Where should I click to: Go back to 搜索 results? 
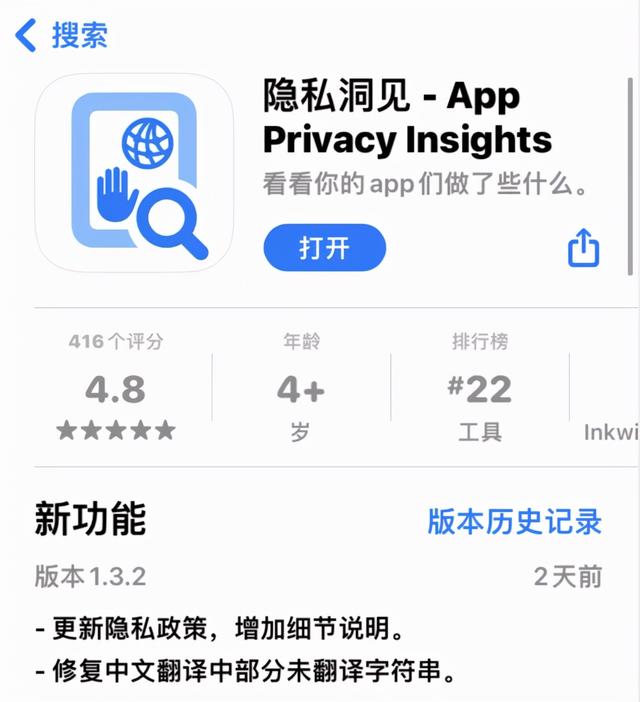62,37
